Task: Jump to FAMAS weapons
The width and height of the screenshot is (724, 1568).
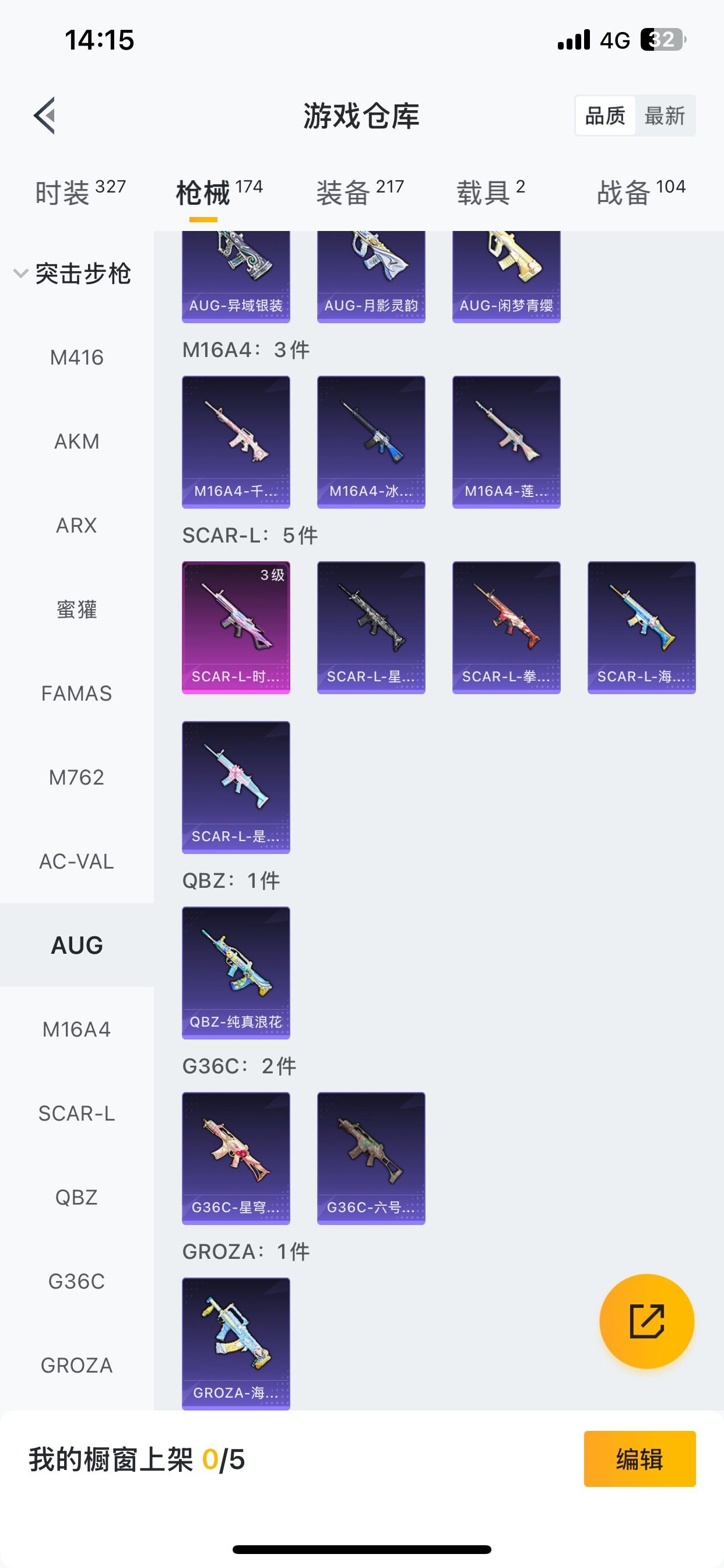Action: (x=77, y=694)
